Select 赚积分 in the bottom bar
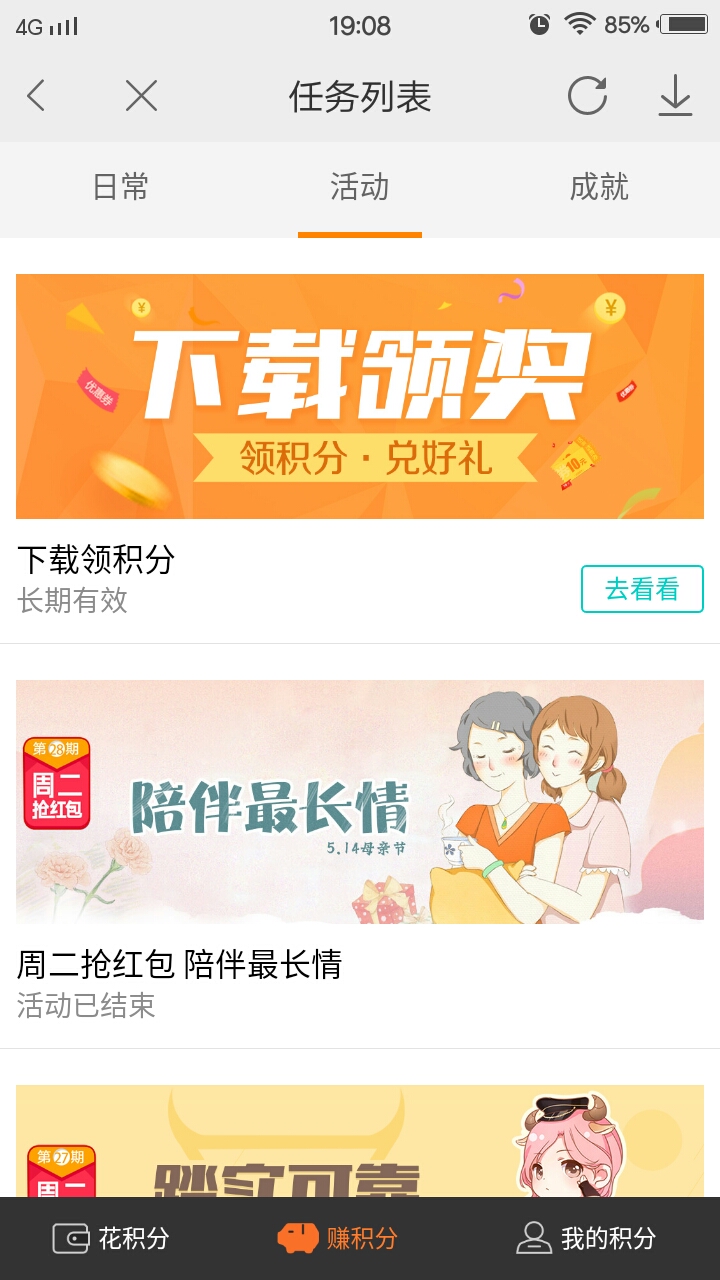 click(x=338, y=1239)
